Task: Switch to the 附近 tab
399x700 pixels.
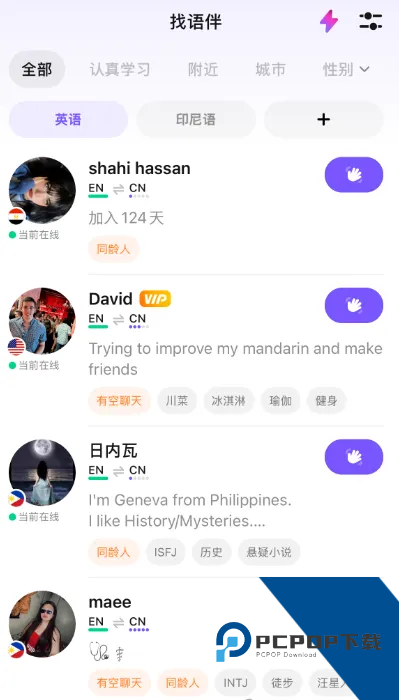Action: coord(203,70)
